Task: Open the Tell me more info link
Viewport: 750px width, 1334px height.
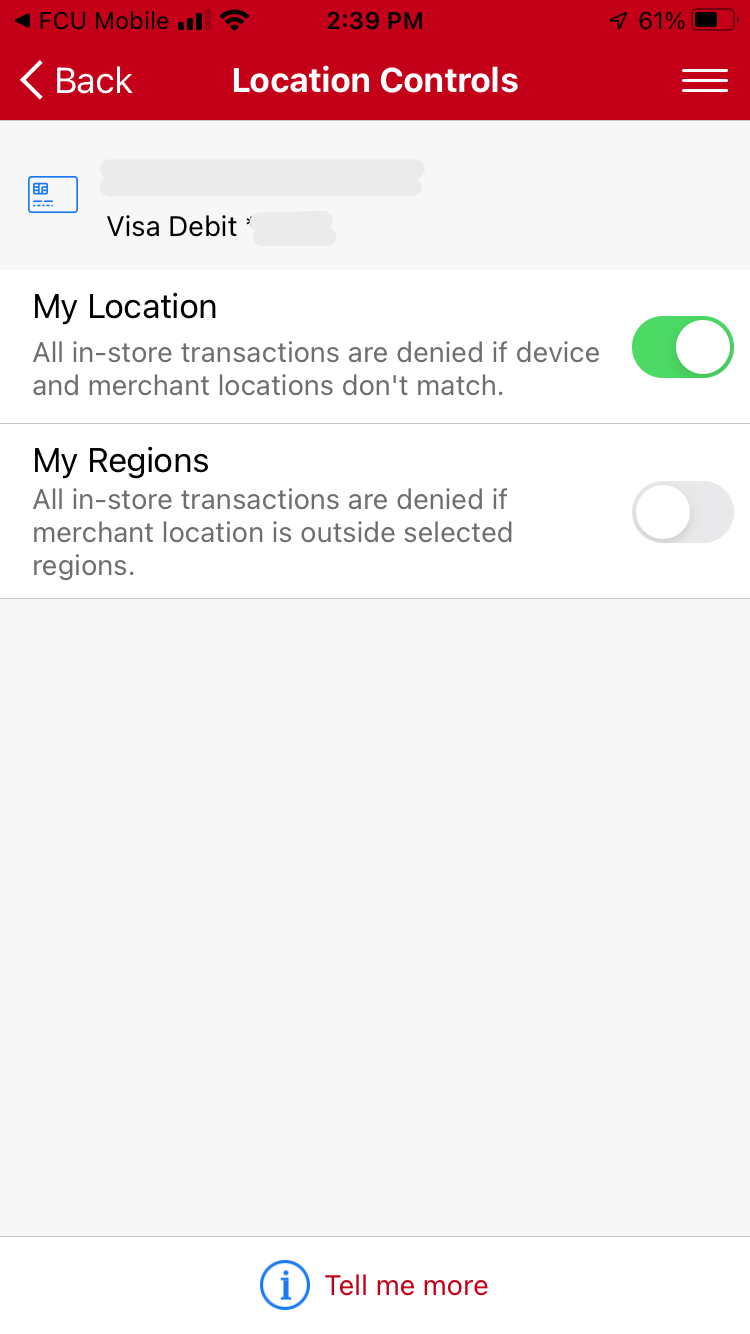Action: click(375, 1285)
